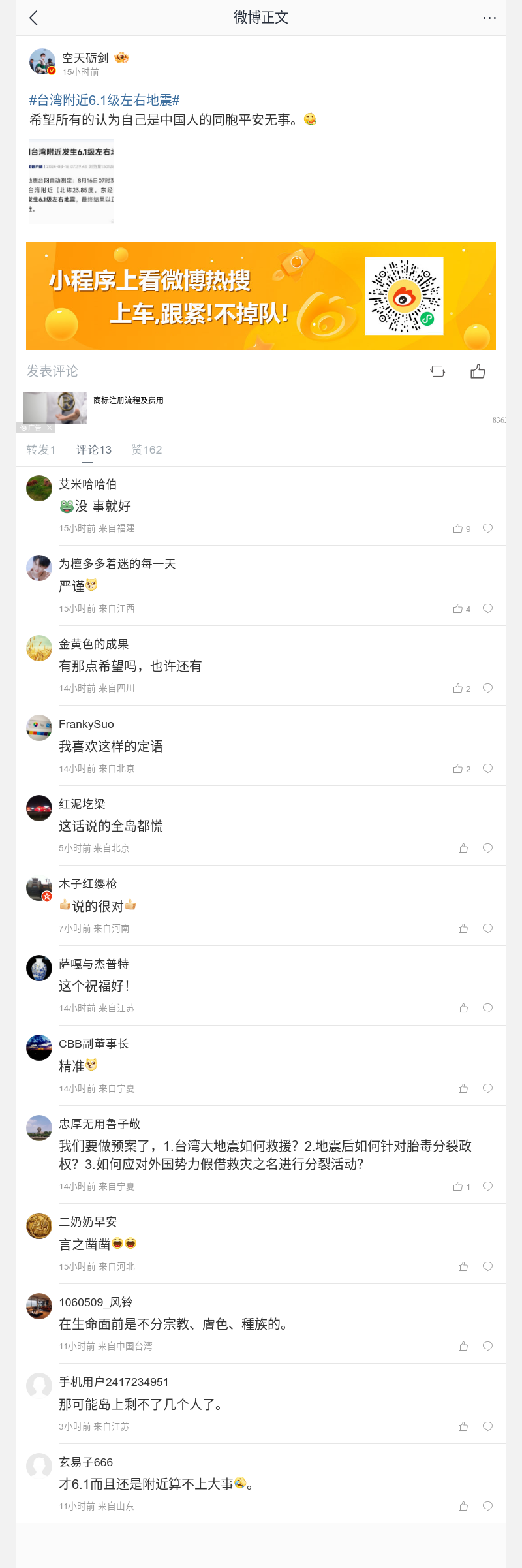Tap the 发表评论 comment field

pos(52,371)
